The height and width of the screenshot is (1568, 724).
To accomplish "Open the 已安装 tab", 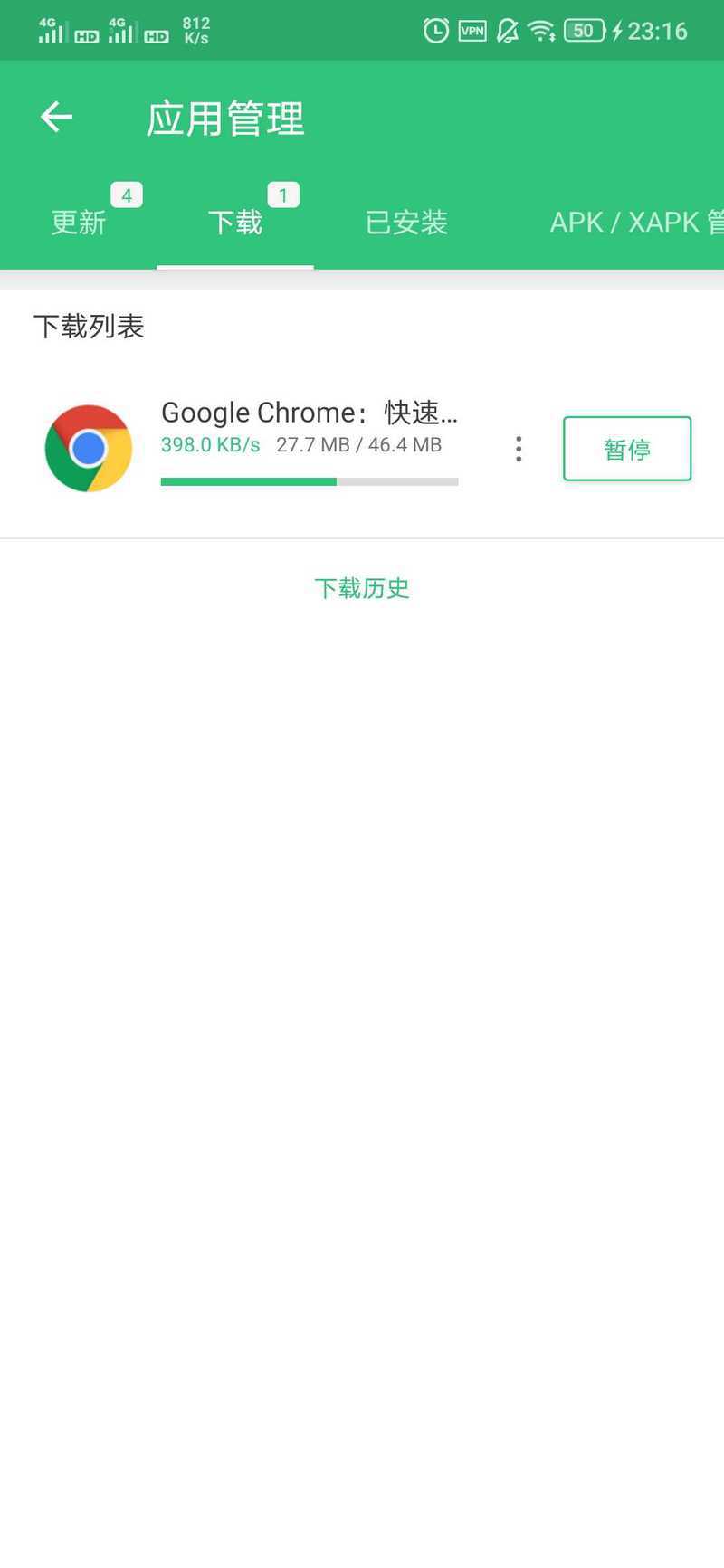I will [x=406, y=222].
